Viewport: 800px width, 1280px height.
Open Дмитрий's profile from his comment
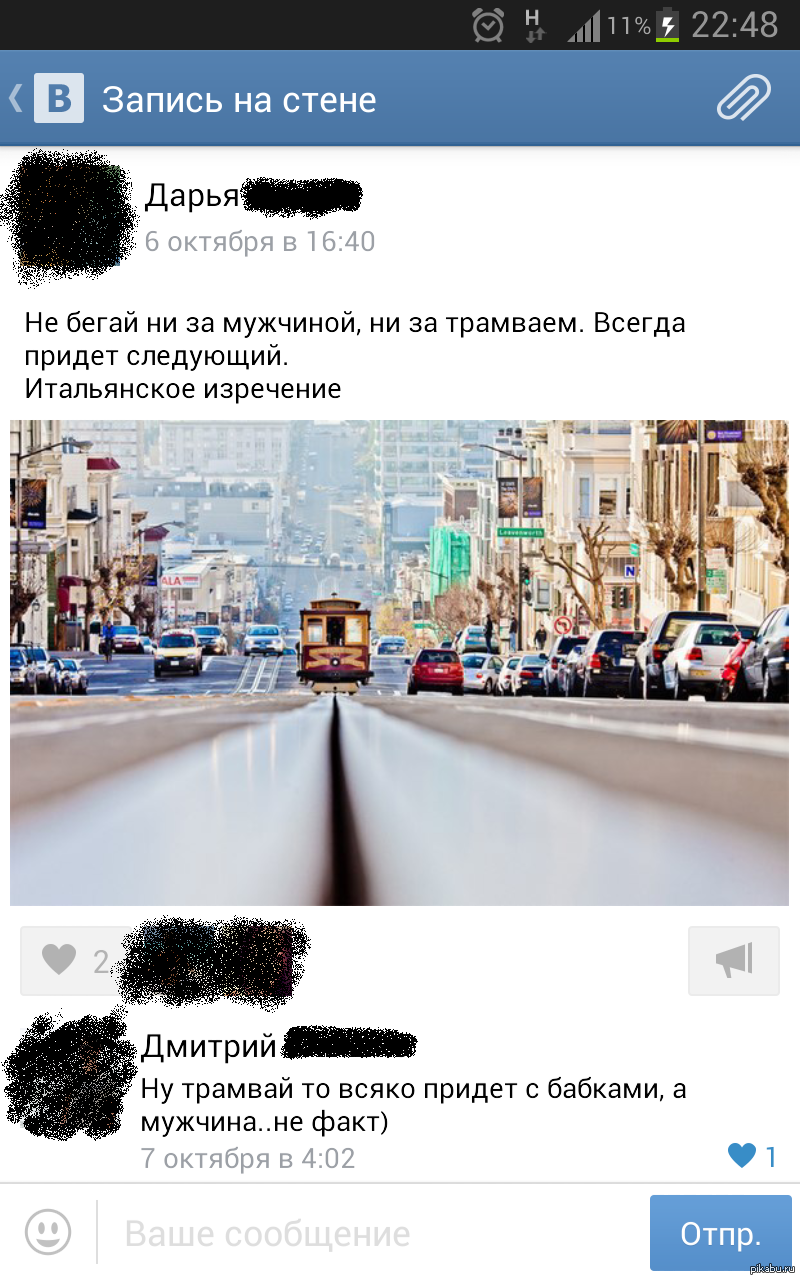point(209,1046)
